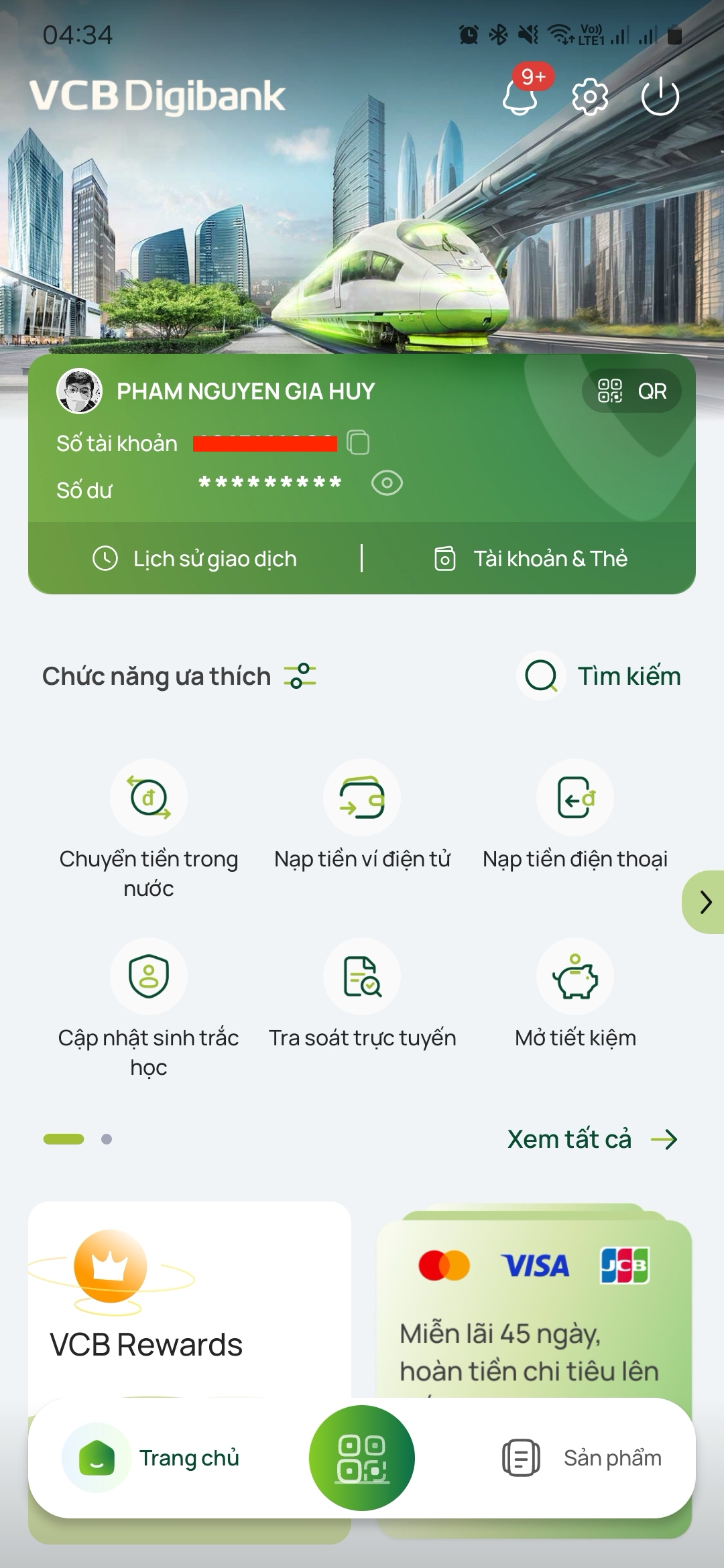Open Cập nhật sinh trắc học
This screenshot has width=724, height=1568.
(149, 976)
